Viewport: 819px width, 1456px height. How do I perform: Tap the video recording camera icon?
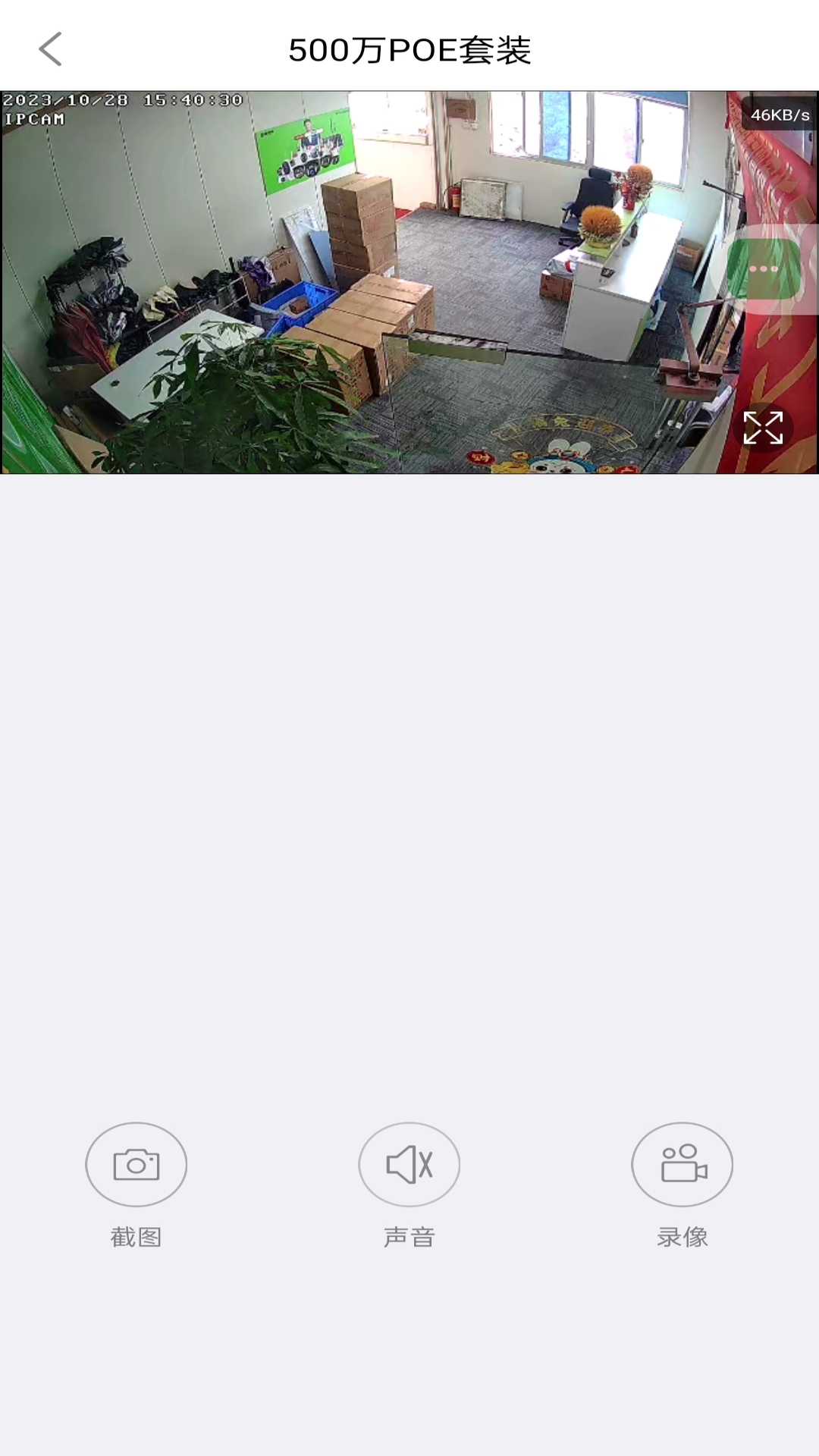682,1165
